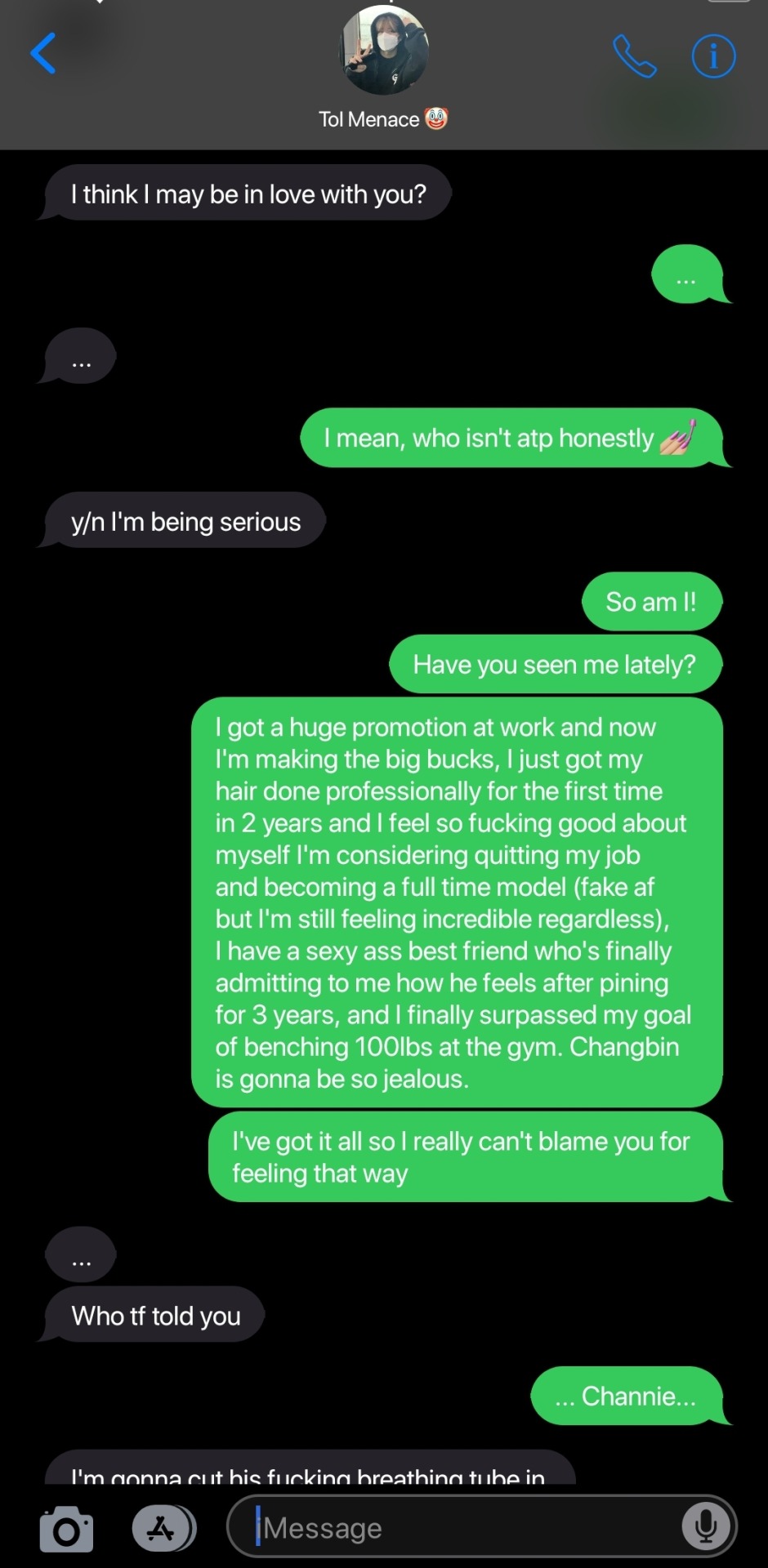
Task: Open Tol Menace contact photo
Action: pos(383,51)
